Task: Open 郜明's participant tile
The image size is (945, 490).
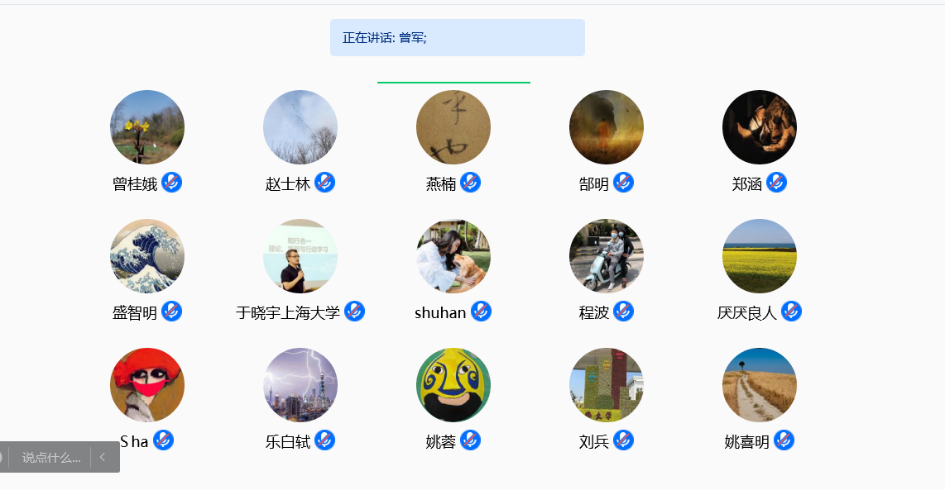Action: click(606, 127)
